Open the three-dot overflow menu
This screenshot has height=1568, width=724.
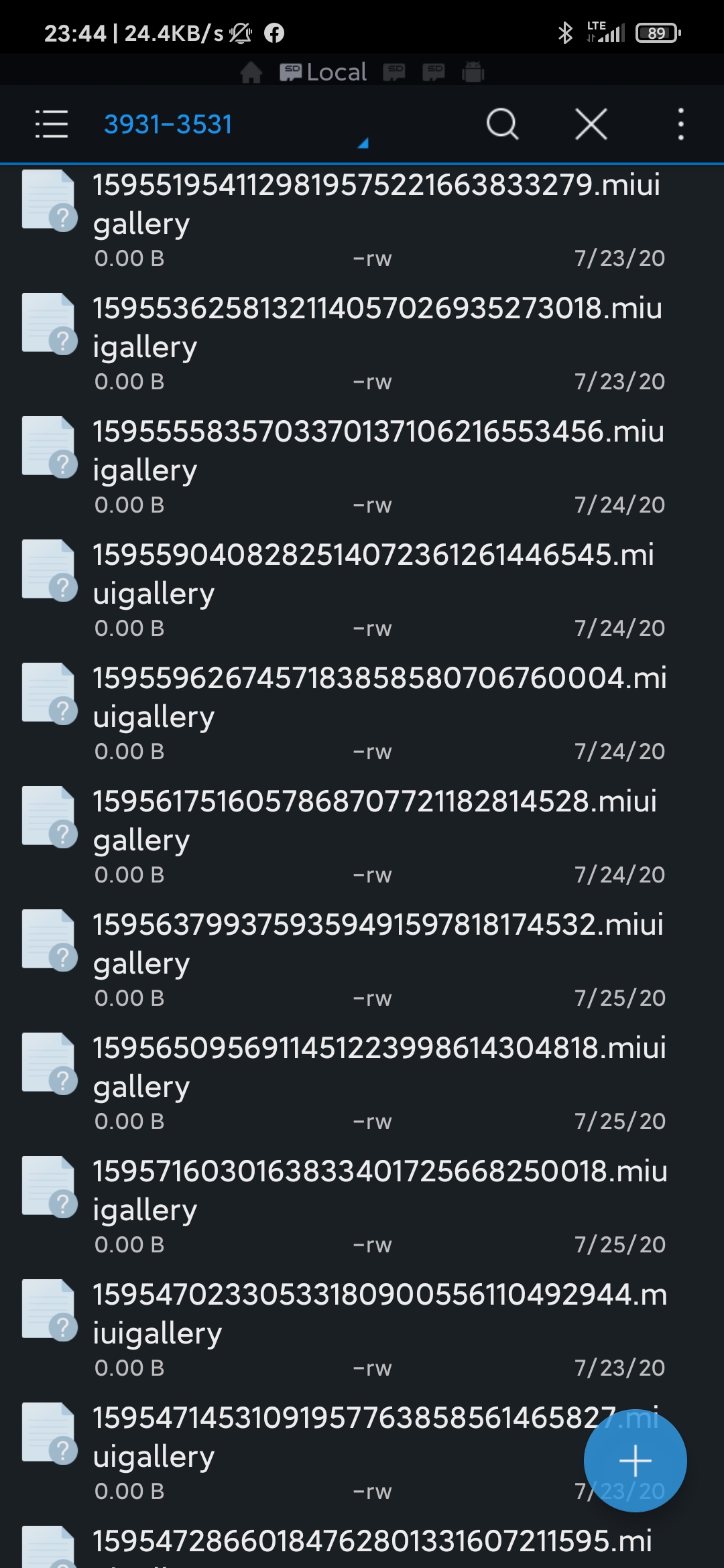[x=681, y=125]
